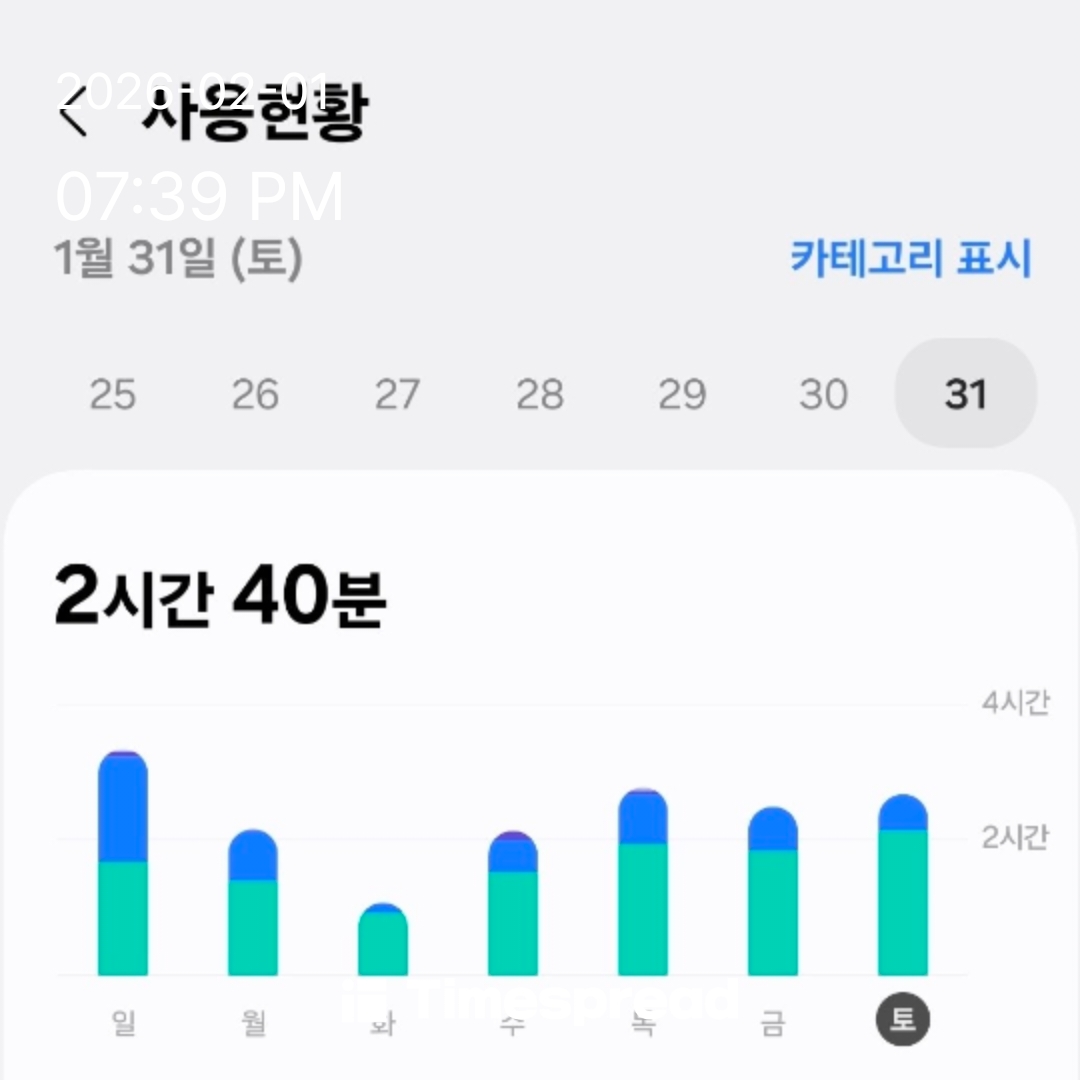Image resolution: width=1080 pixels, height=1080 pixels.
Task: Switch to date 27
Action: [397, 394]
